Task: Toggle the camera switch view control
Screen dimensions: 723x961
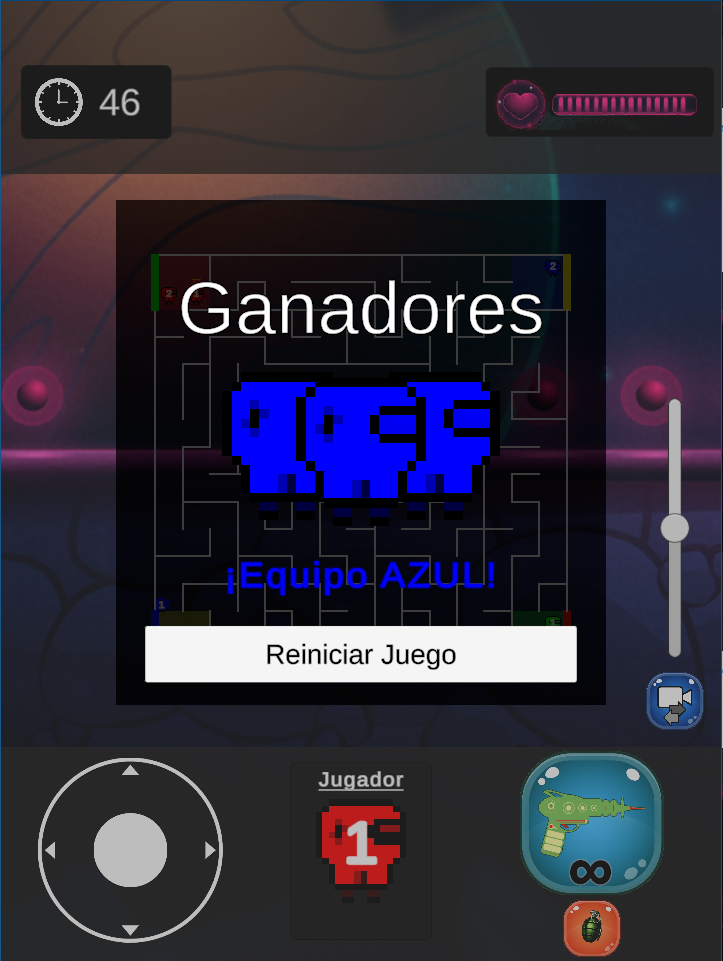Action: pyautogui.click(x=675, y=701)
